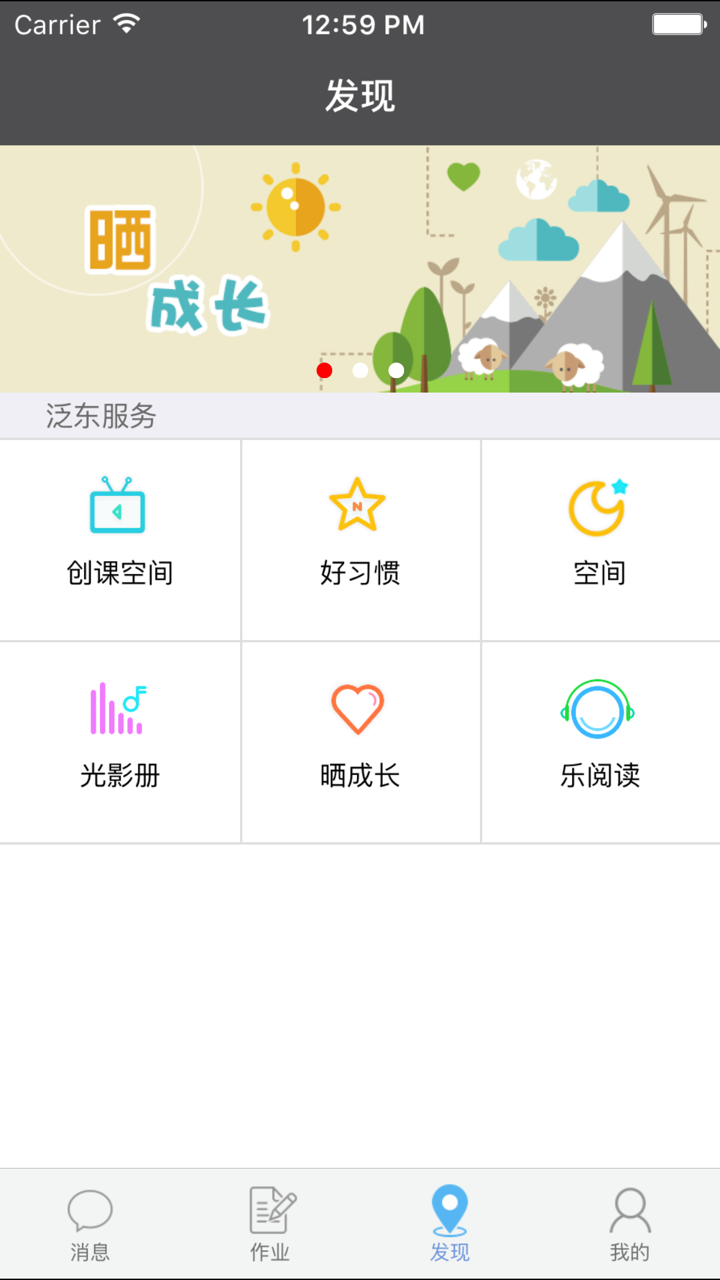Select the middle carousel indicator dot
The width and height of the screenshot is (720, 1280).
click(x=360, y=370)
